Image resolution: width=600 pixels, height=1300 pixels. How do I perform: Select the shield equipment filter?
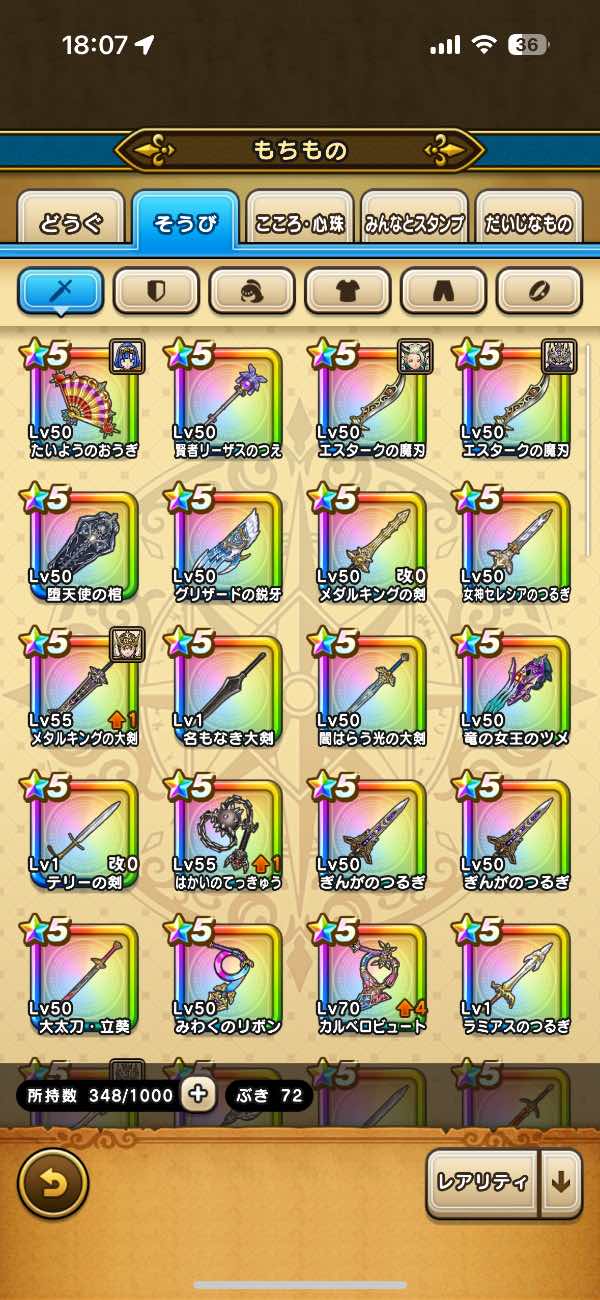click(156, 291)
